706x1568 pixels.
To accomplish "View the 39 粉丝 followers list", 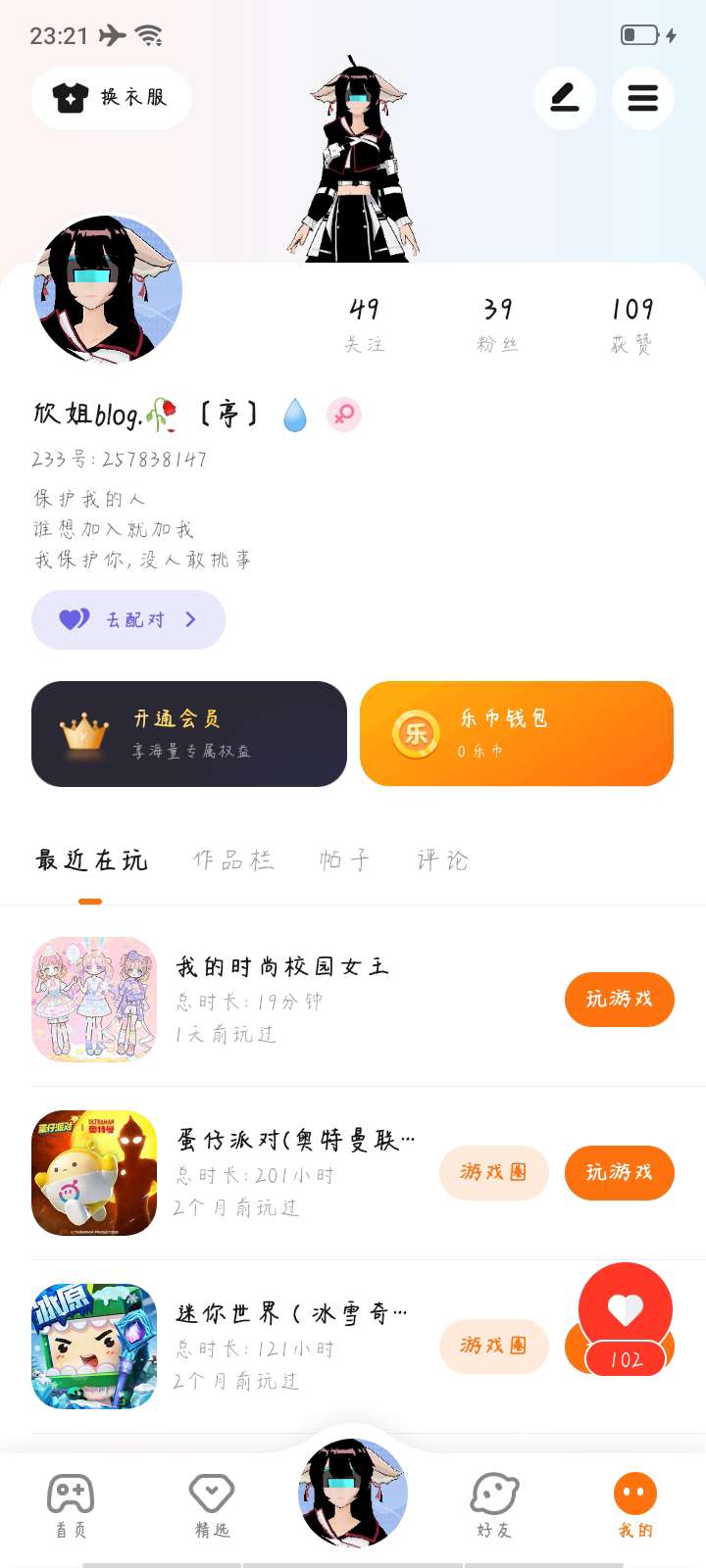I will [x=497, y=324].
